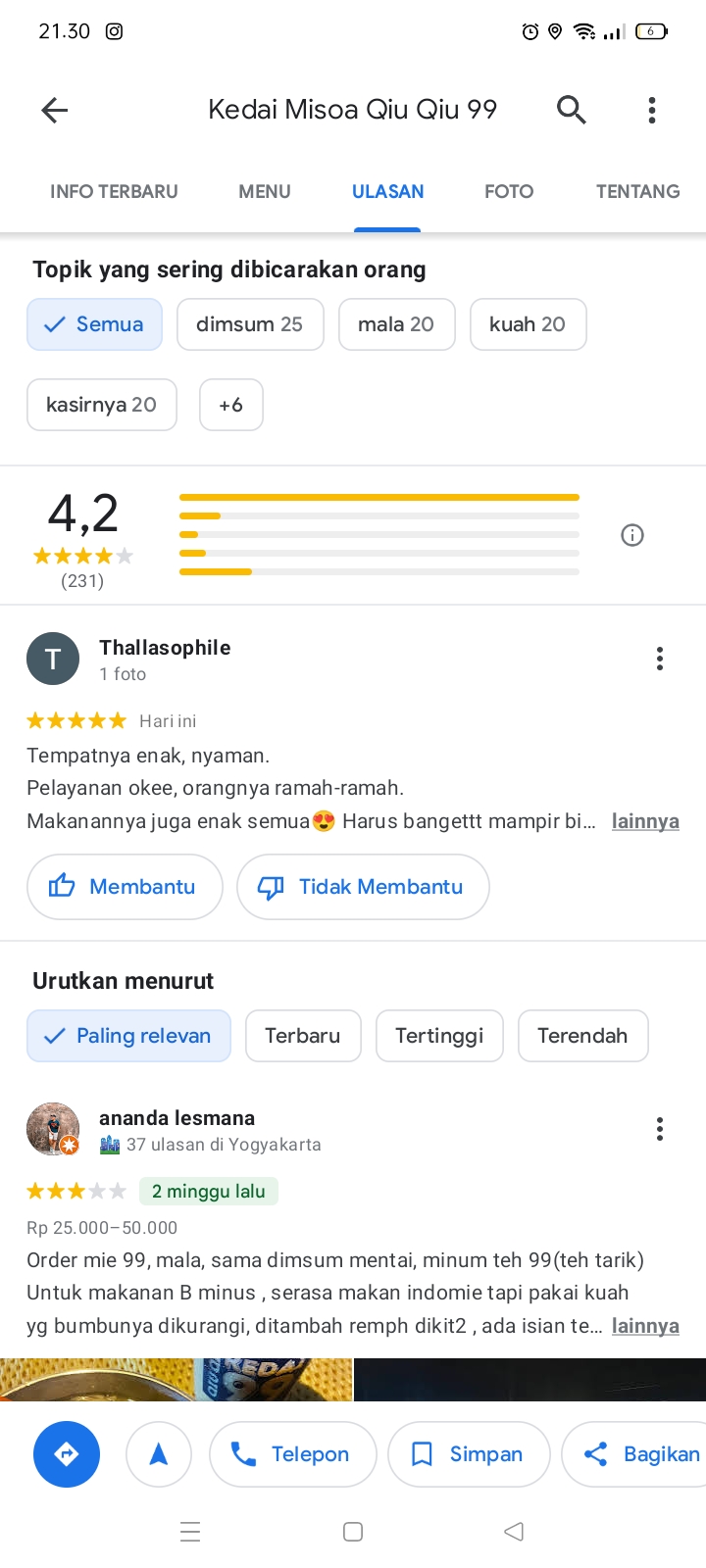Mark Thallasophile's review as Membantu
The height and width of the screenshot is (1568, 706).
click(125, 887)
